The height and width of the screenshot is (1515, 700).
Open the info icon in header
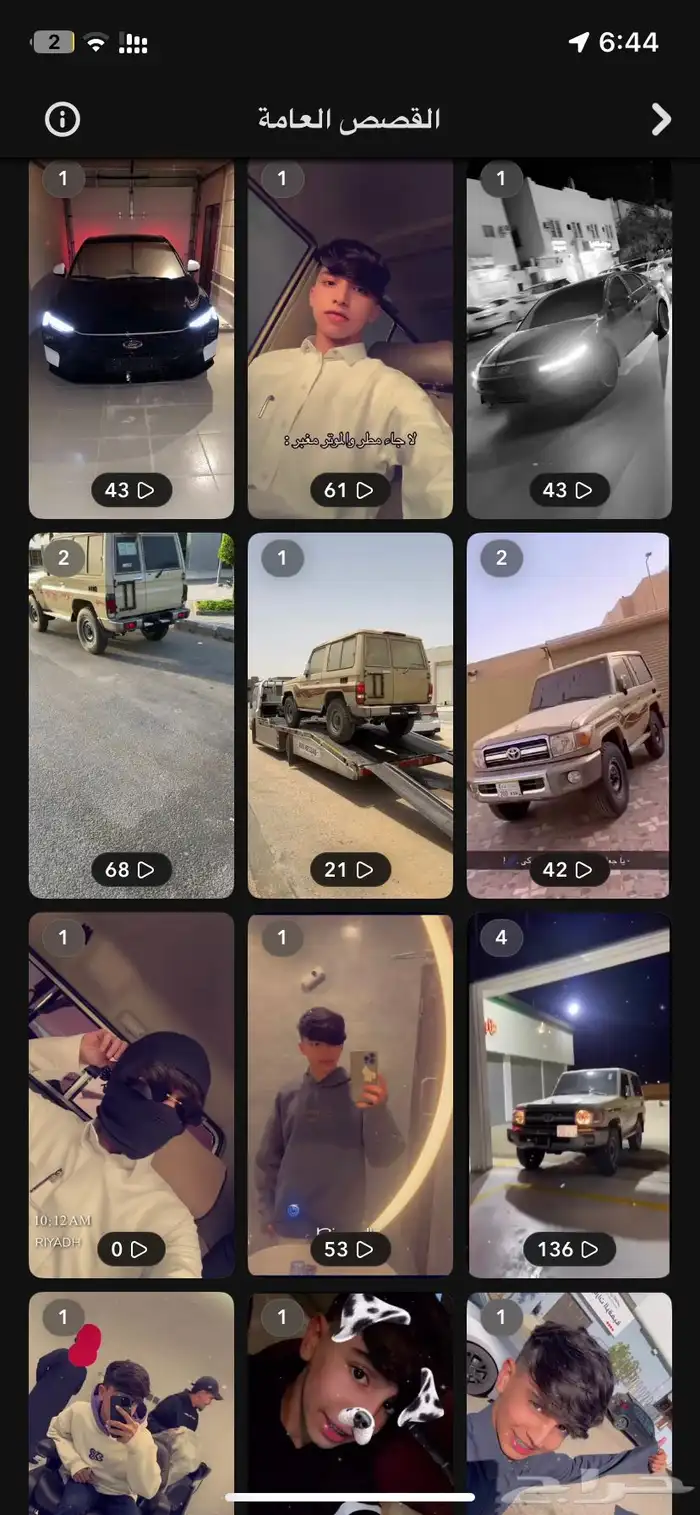62,120
